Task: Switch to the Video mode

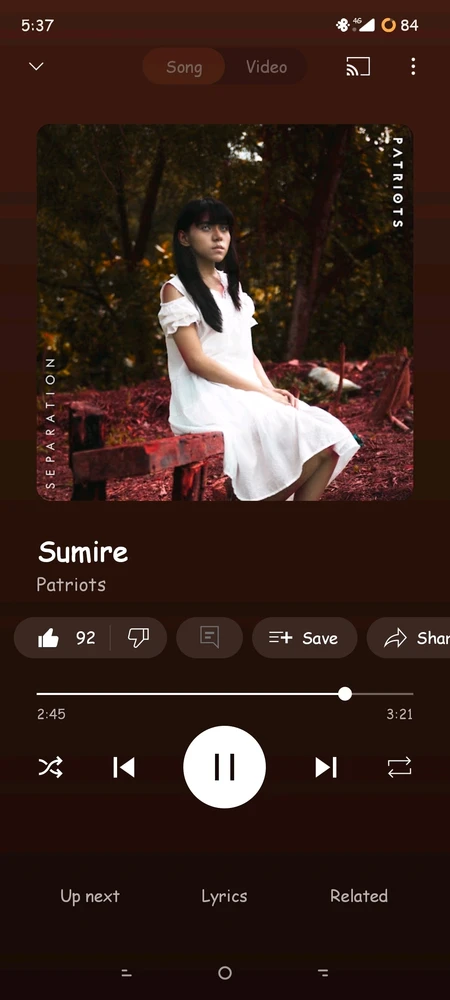Action: [x=266, y=67]
